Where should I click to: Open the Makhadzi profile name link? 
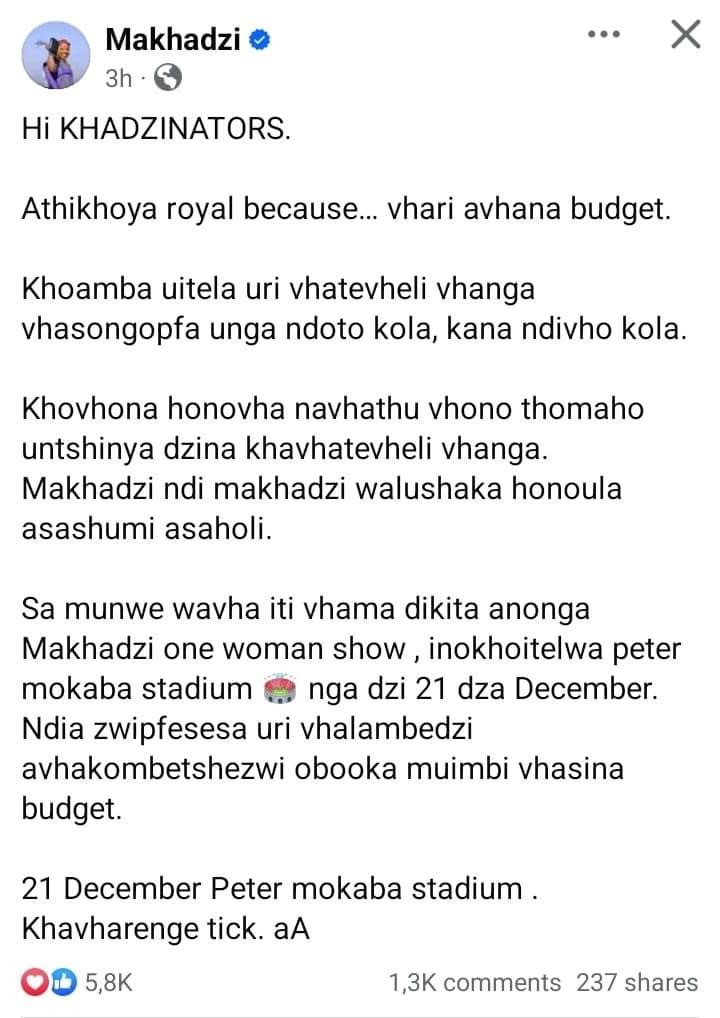click(175, 40)
